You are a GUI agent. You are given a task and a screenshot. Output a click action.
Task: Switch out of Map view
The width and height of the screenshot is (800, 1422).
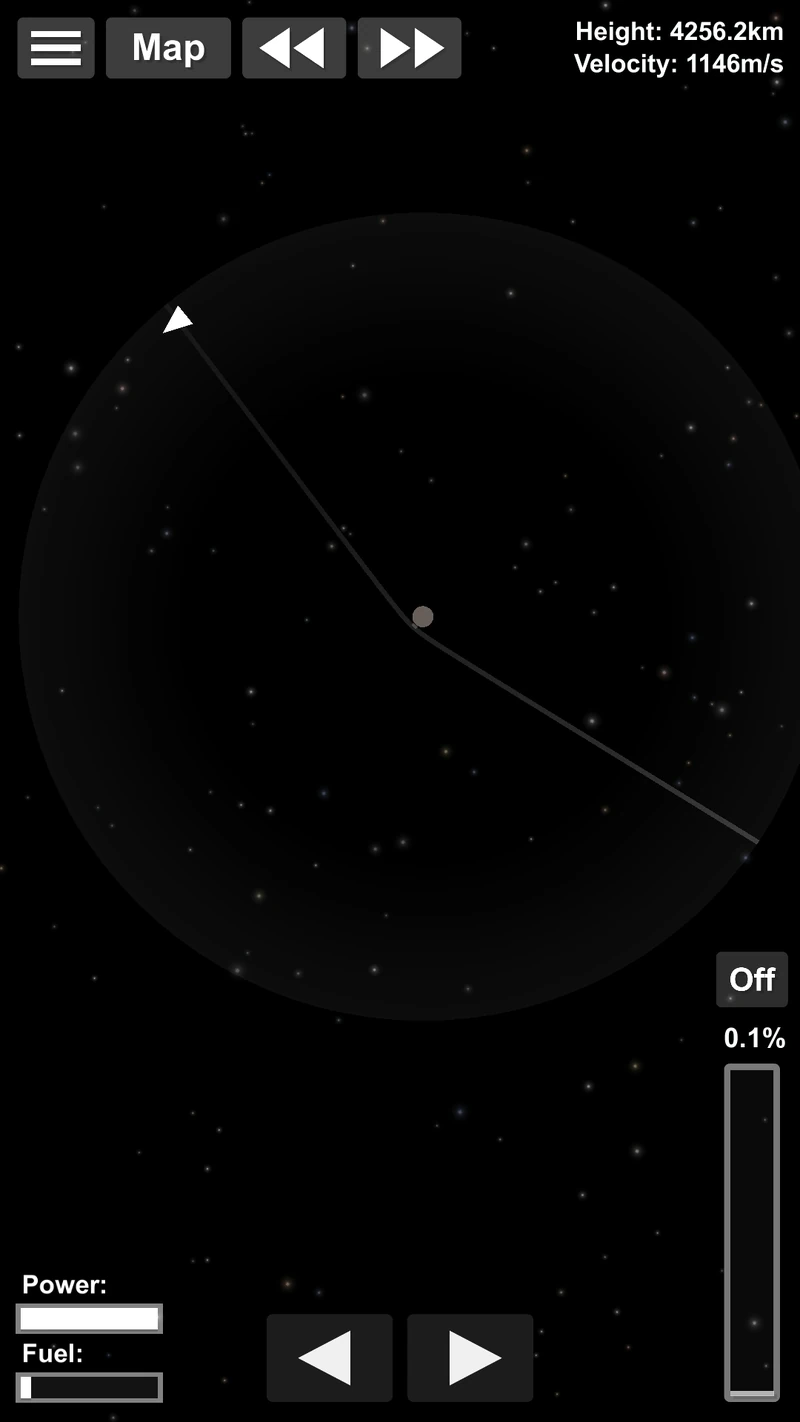click(x=168, y=47)
